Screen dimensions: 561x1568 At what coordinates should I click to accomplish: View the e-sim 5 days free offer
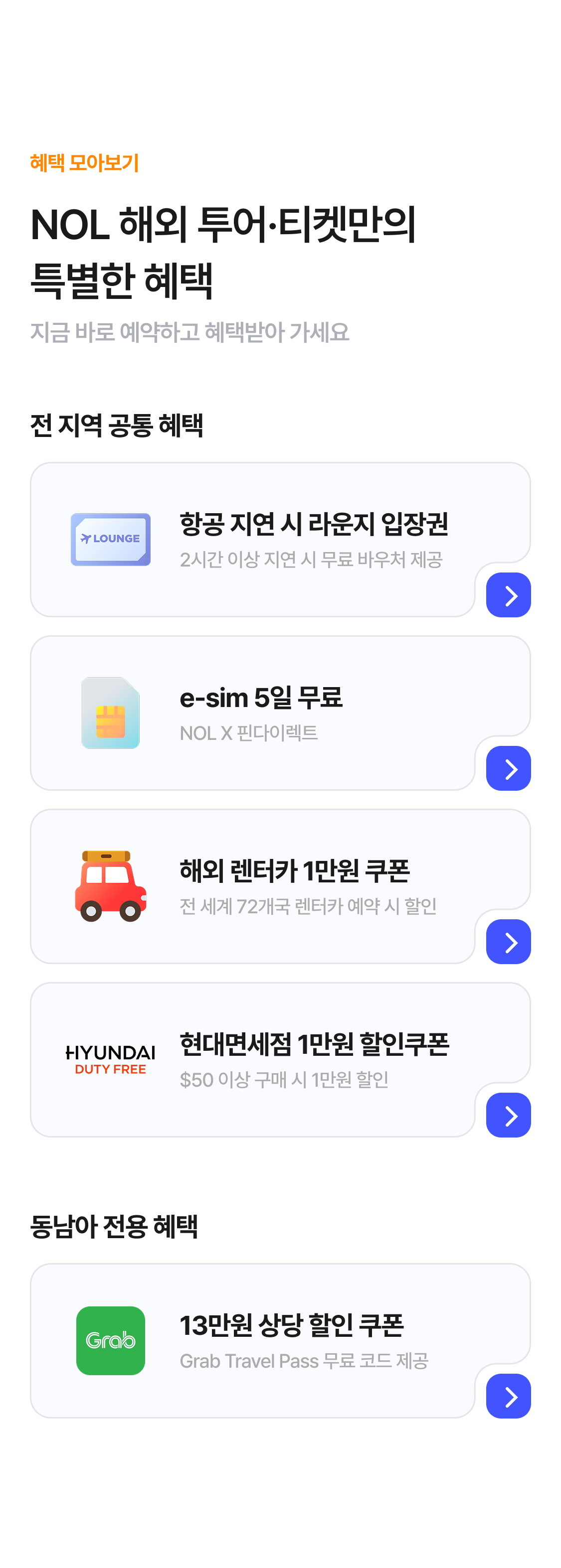(508, 768)
